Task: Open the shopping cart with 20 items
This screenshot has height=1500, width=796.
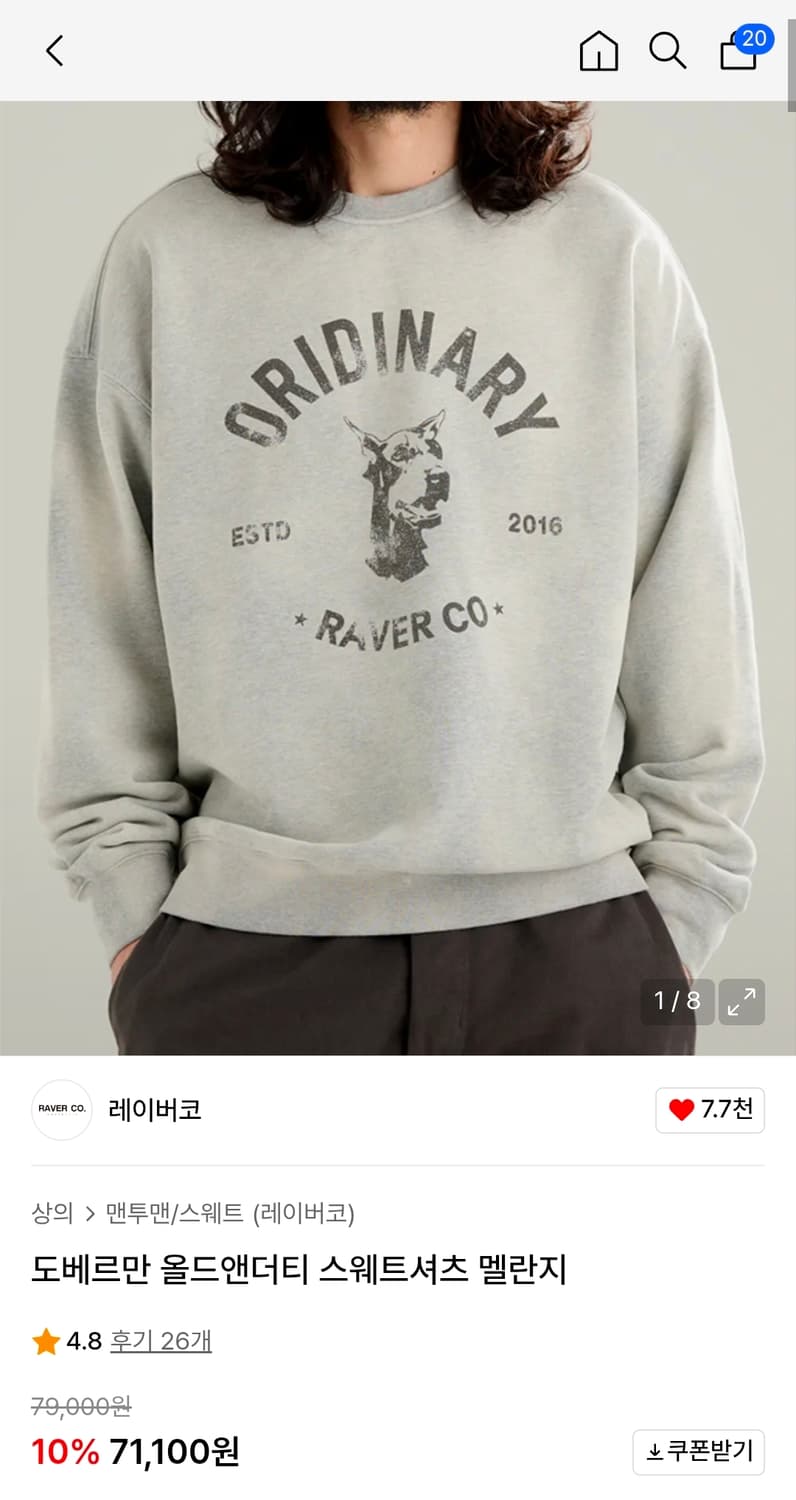Action: (738, 53)
